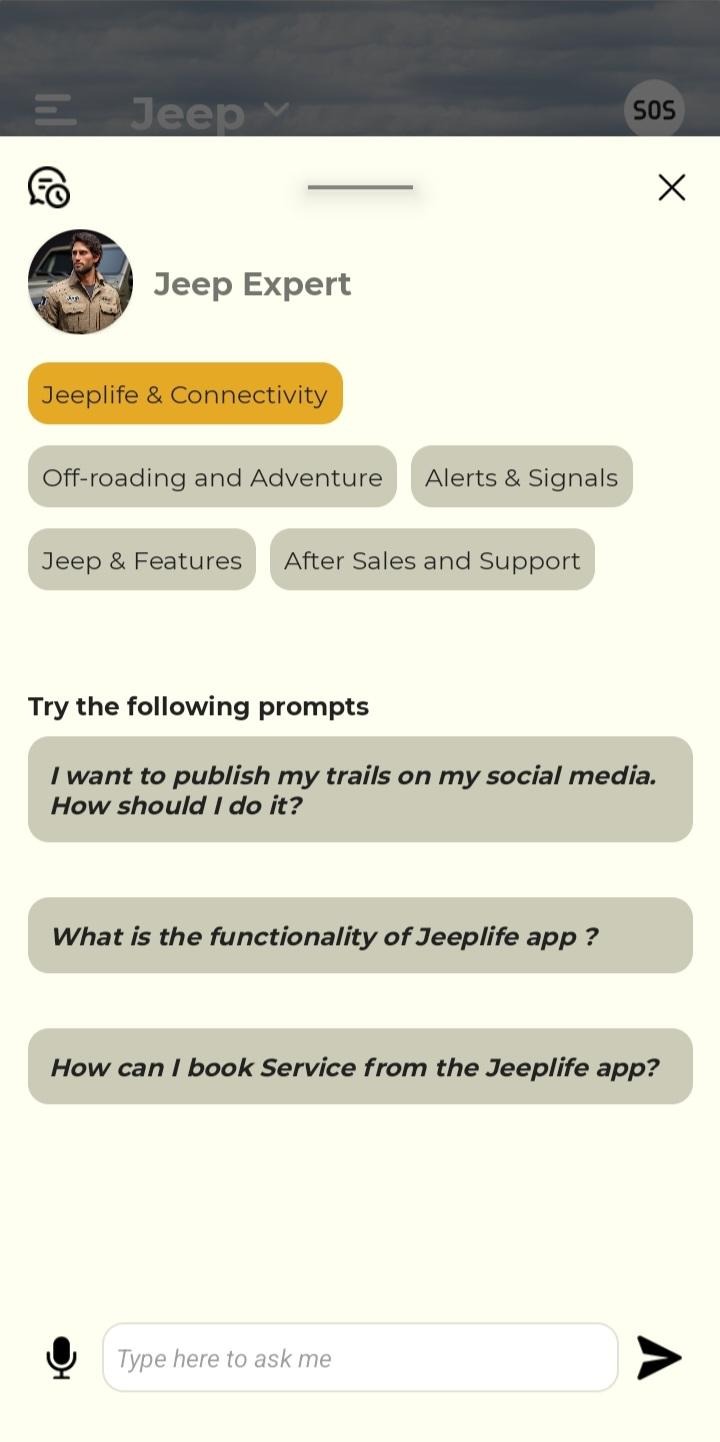Open the chat history icon
Image resolution: width=720 pixels, height=1442 pixels.
coord(48,187)
